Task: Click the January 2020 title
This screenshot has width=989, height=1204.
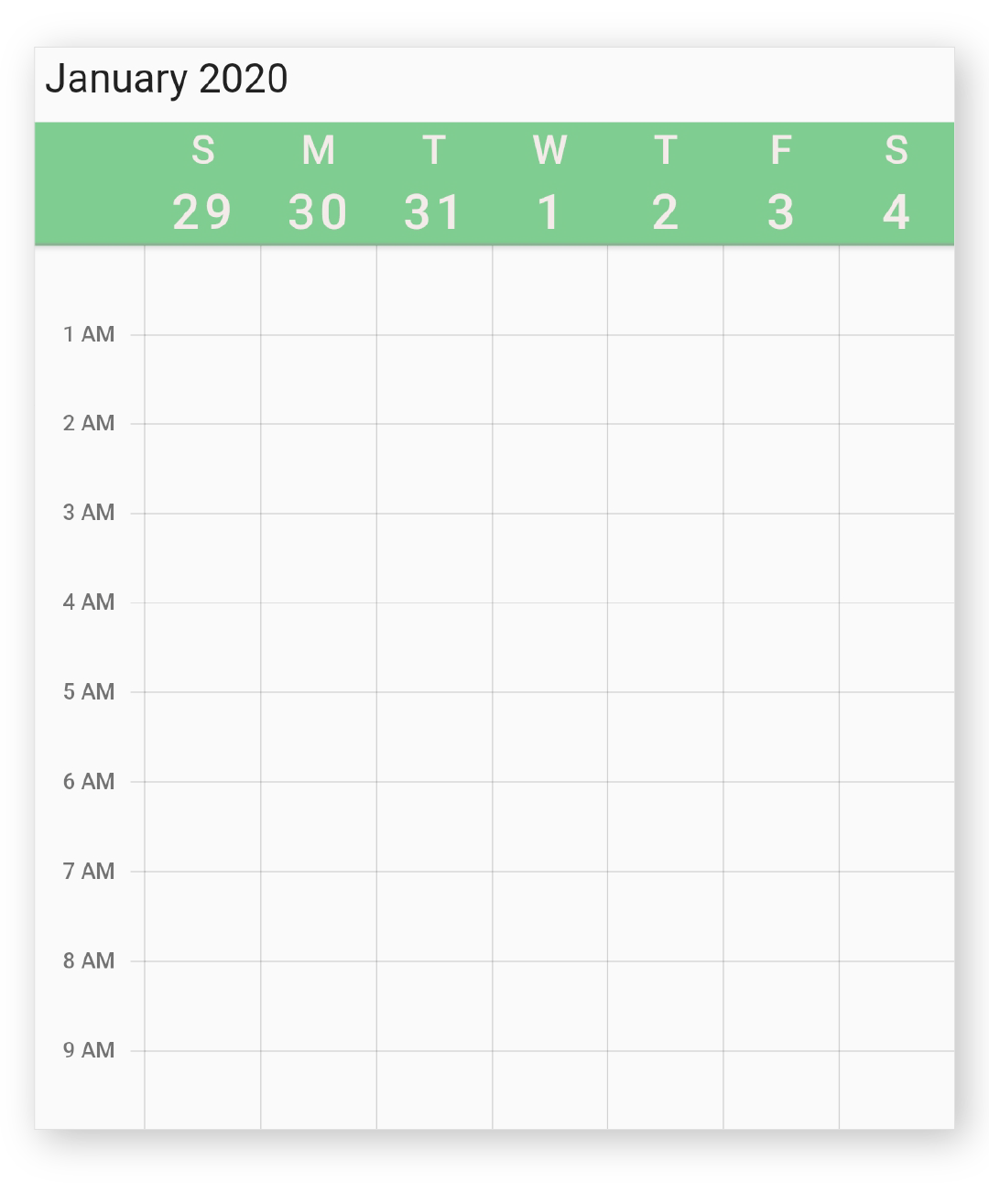Action: [167, 79]
